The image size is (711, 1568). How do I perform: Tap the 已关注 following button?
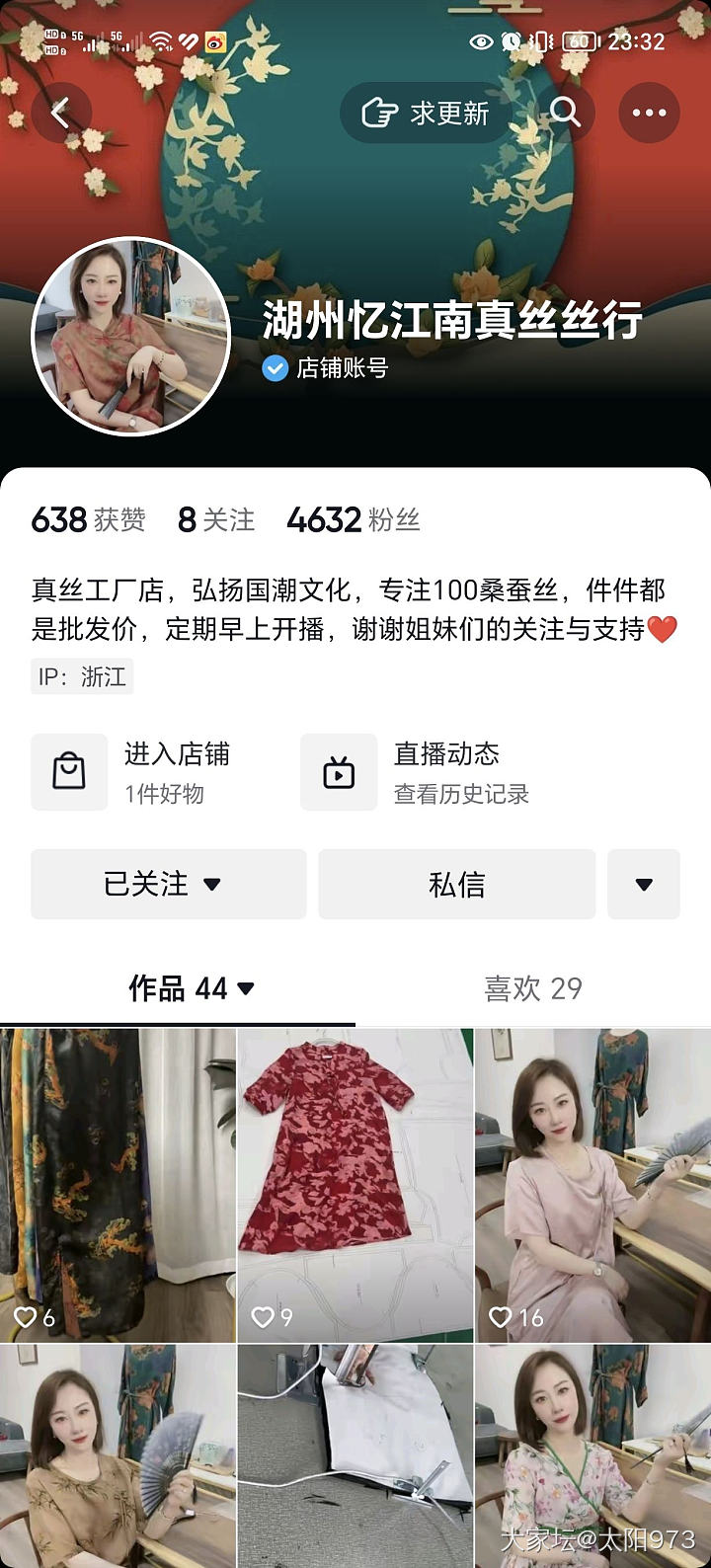coord(168,884)
